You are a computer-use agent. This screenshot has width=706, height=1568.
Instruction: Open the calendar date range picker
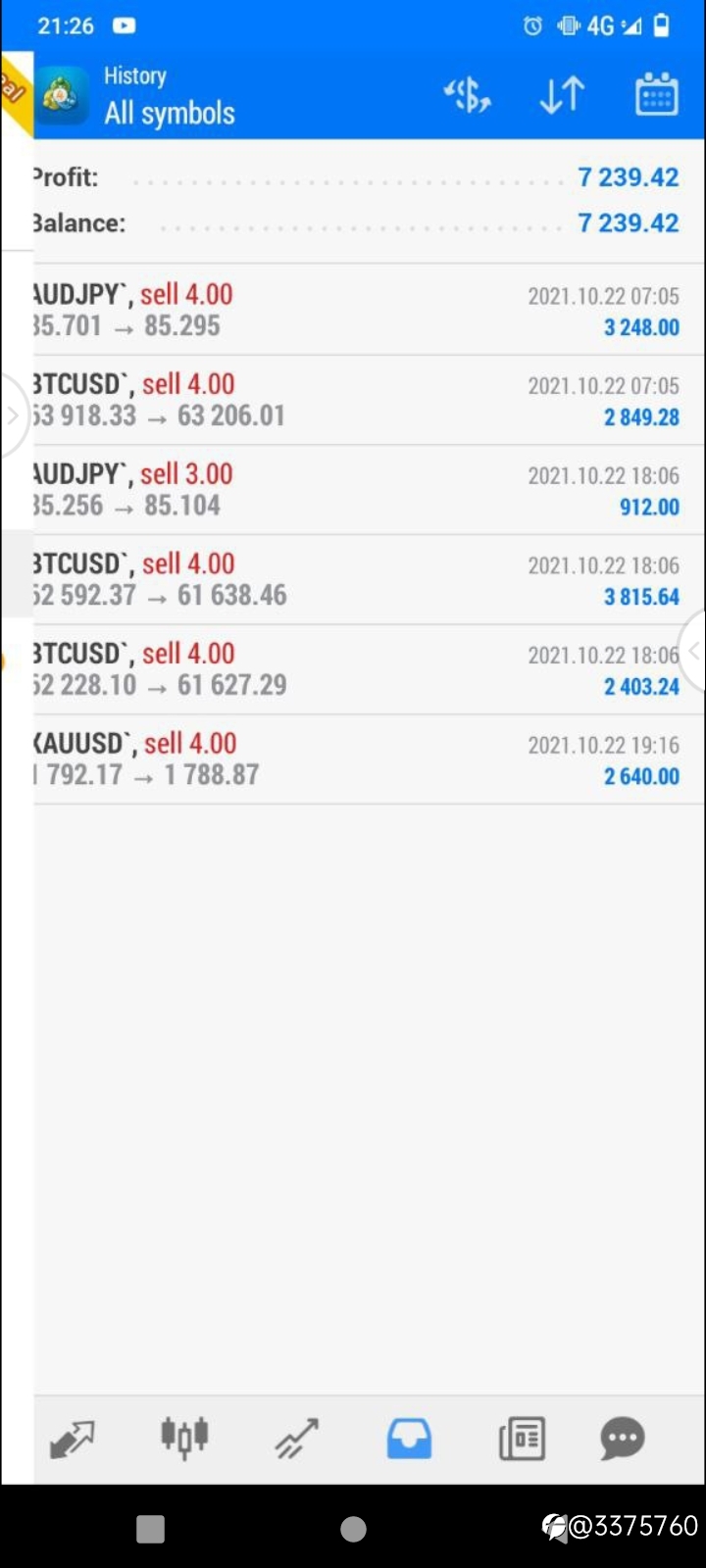tap(656, 94)
